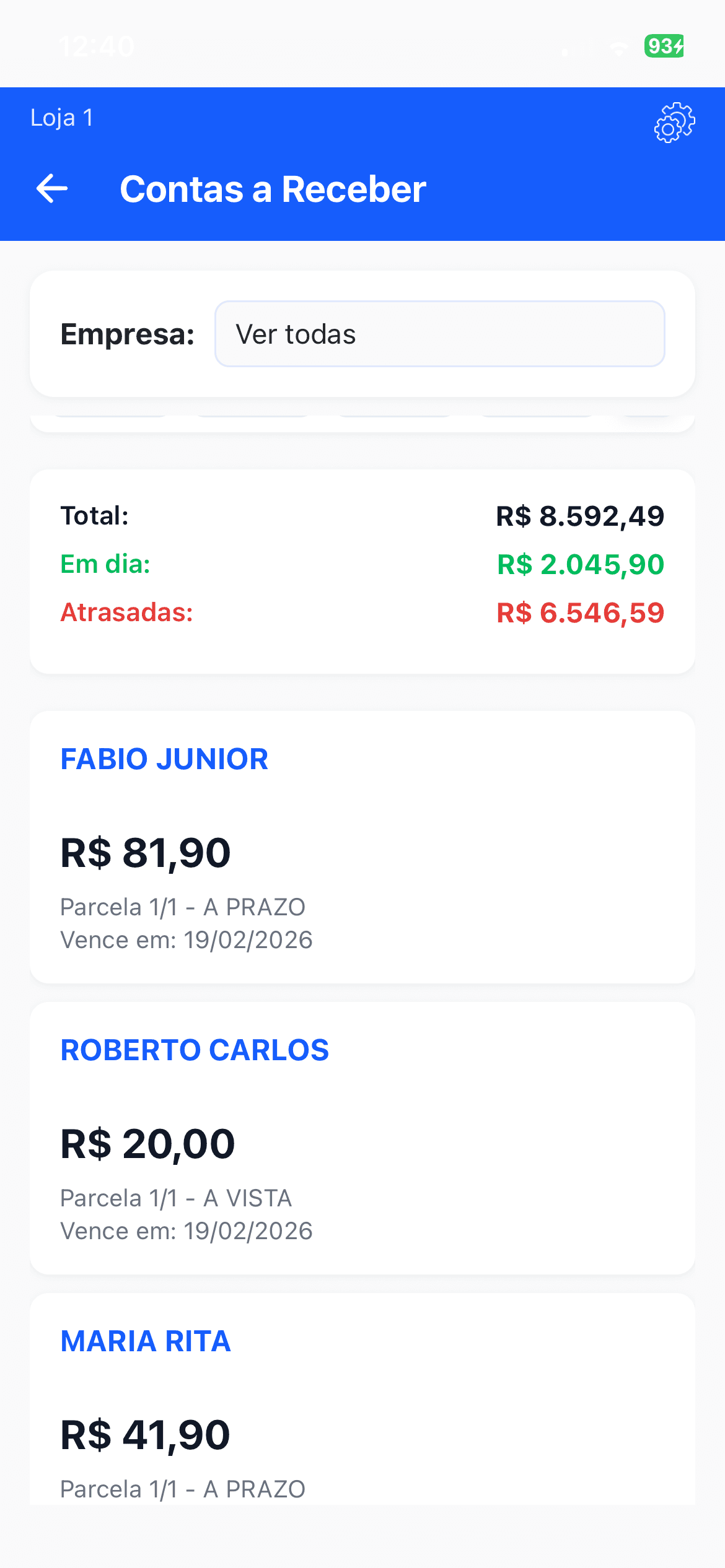The width and height of the screenshot is (725, 1568).
Task: Go back using the arrow icon
Action: point(52,188)
